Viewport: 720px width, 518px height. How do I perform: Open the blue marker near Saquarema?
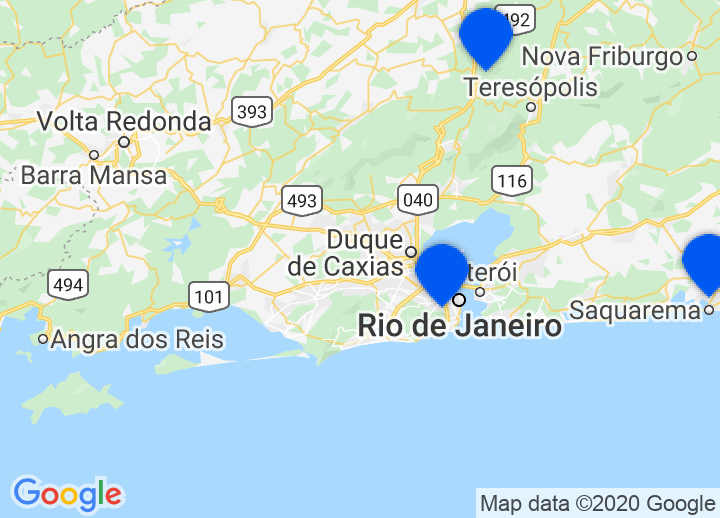707,263
